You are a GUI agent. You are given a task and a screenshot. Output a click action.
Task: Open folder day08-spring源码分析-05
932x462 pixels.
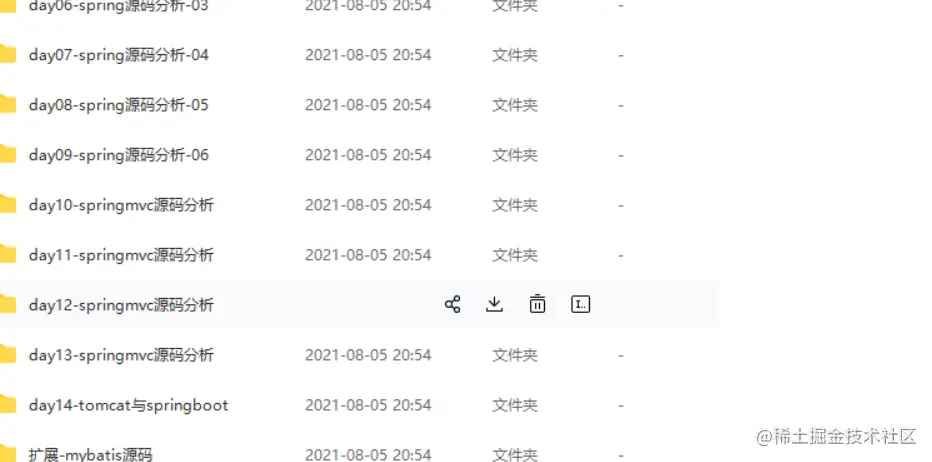click(118, 105)
